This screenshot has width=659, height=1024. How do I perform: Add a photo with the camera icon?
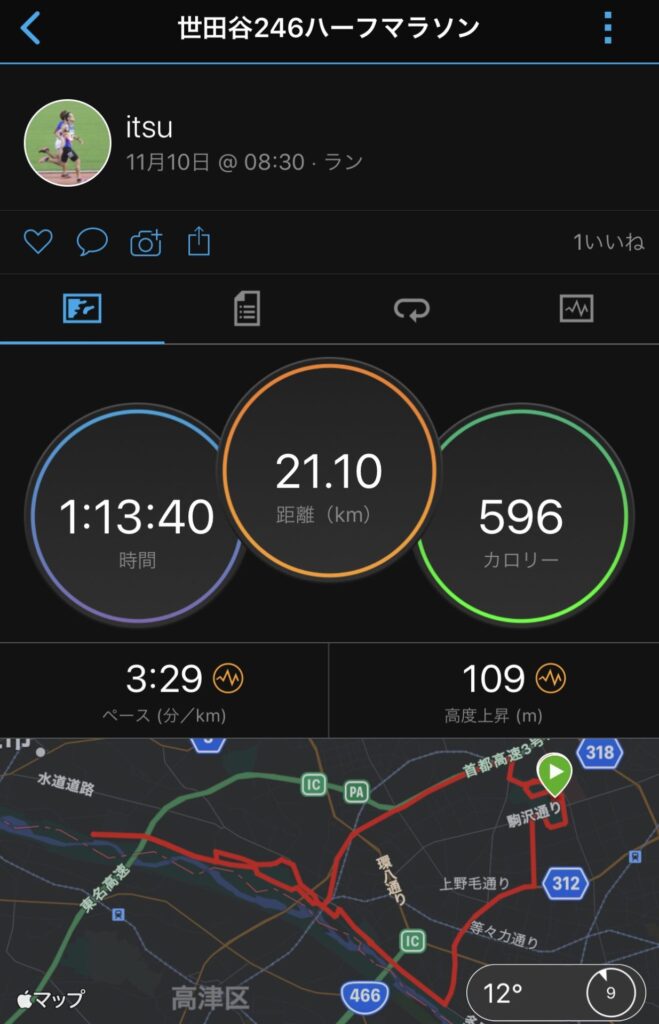click(x=146, y=242)
